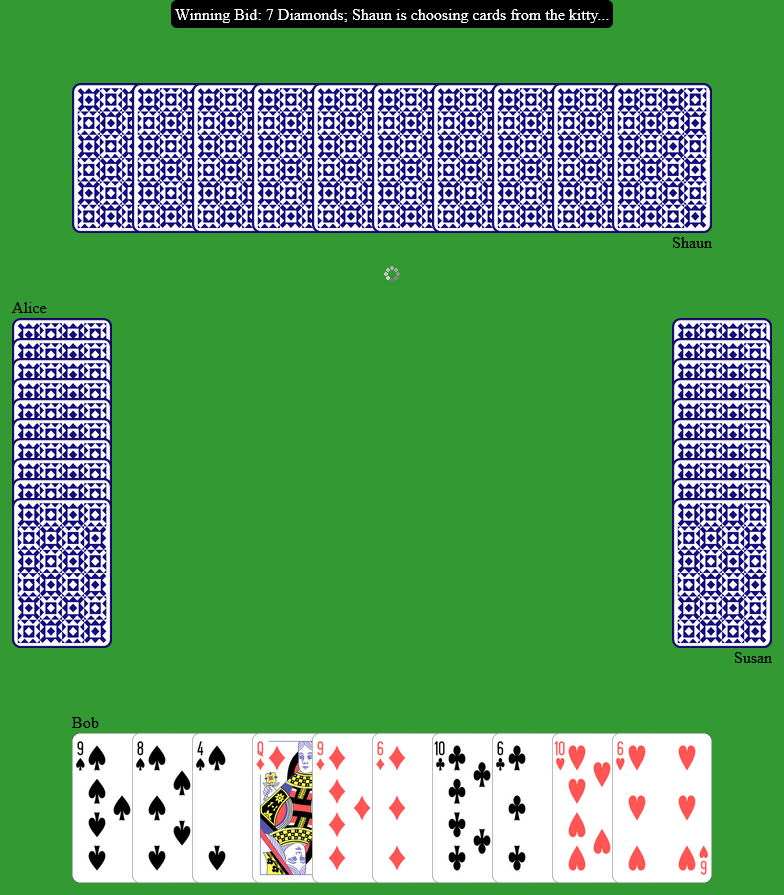Select the 6 of hearts card
Screen dimensions: 784x895
(x=662, y=808)
